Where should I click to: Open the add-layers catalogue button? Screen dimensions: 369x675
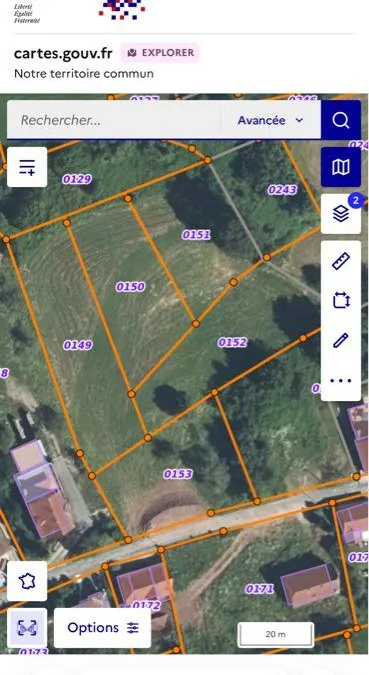(27, 167)
